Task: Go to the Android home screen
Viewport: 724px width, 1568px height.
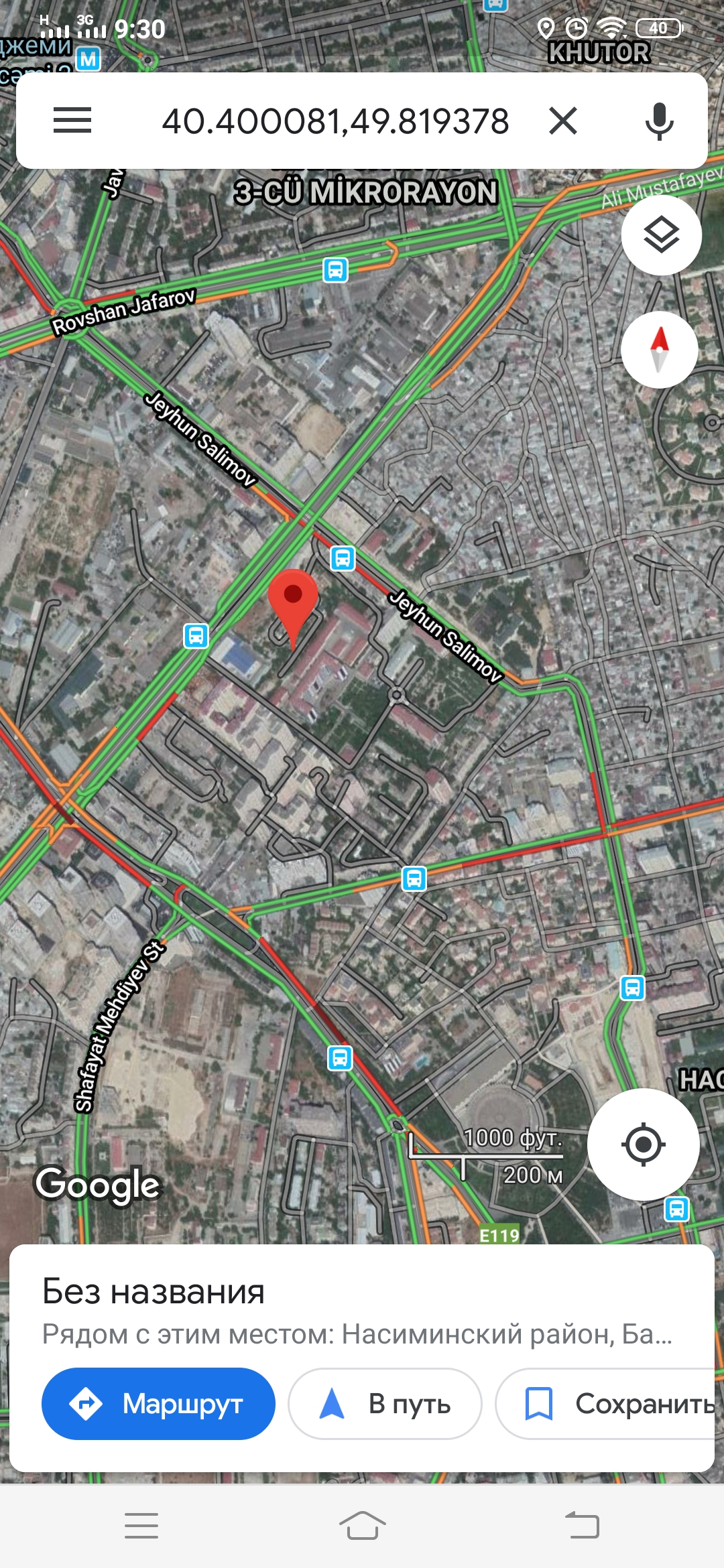Action: (x=362, y=1526)
